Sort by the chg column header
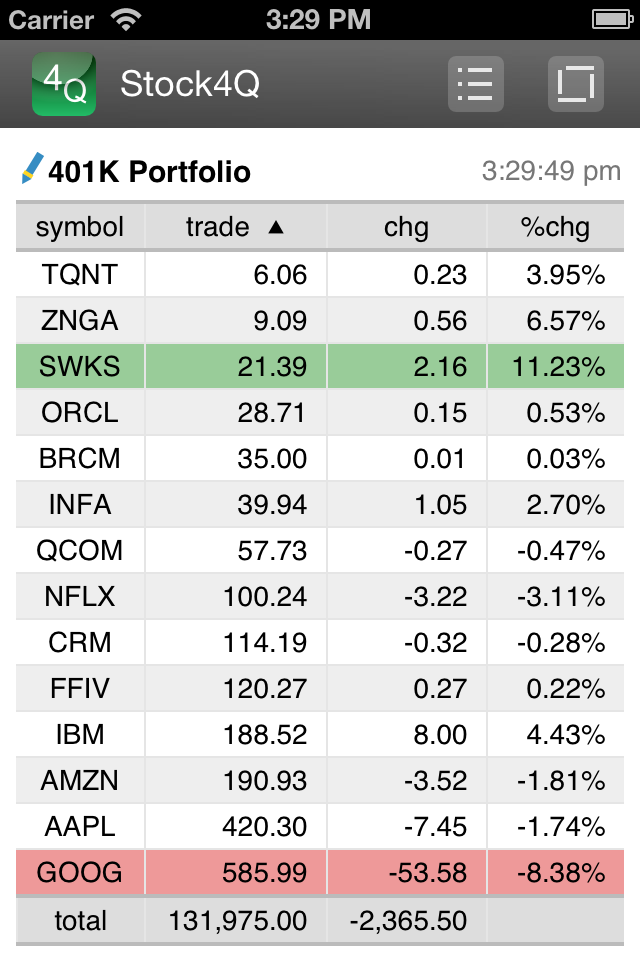This screenshot has width=640, height=960. point(407,227)
